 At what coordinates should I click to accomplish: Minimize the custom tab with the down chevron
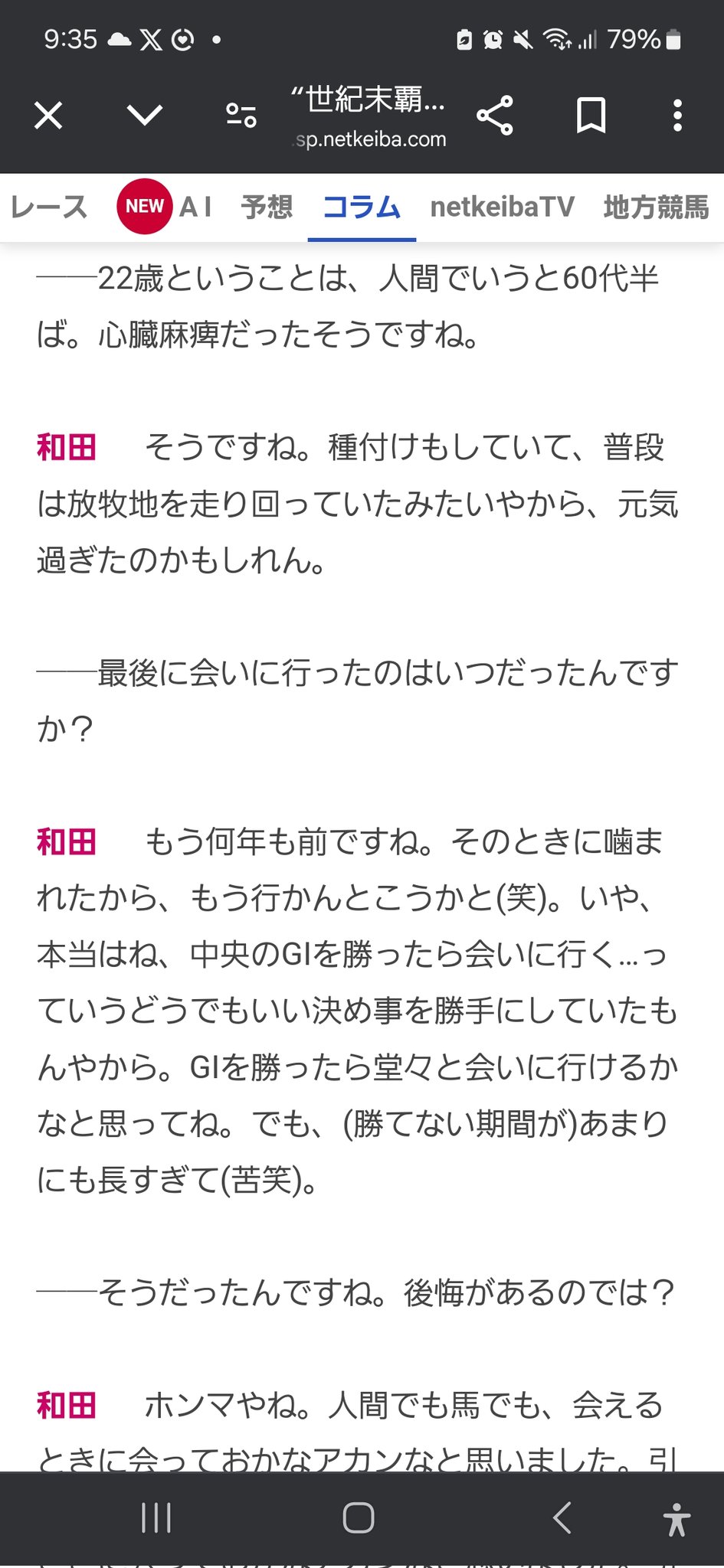pos(145,116)
